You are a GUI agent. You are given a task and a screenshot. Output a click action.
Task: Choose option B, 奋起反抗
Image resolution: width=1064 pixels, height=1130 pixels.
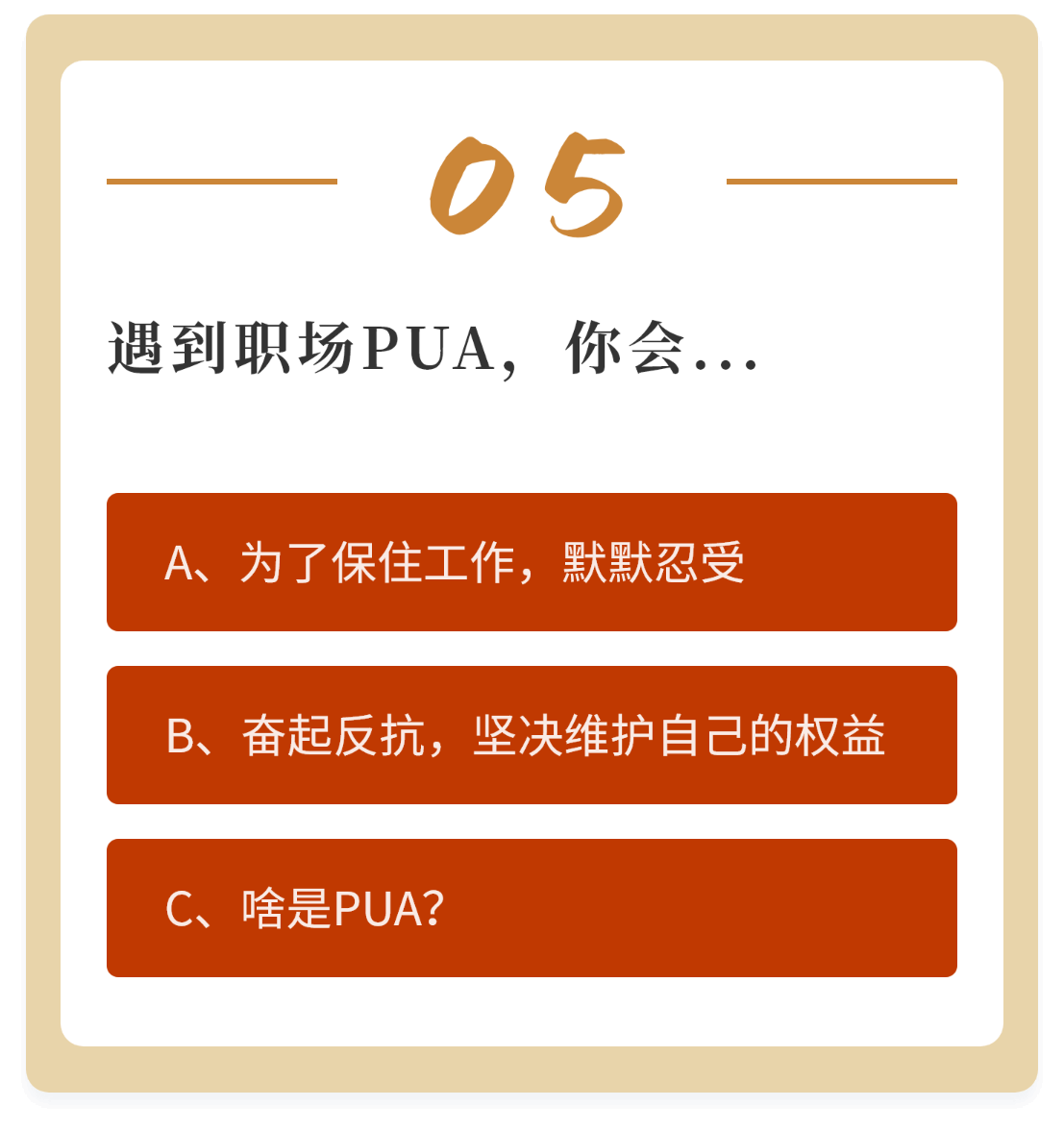click(532, 735)
